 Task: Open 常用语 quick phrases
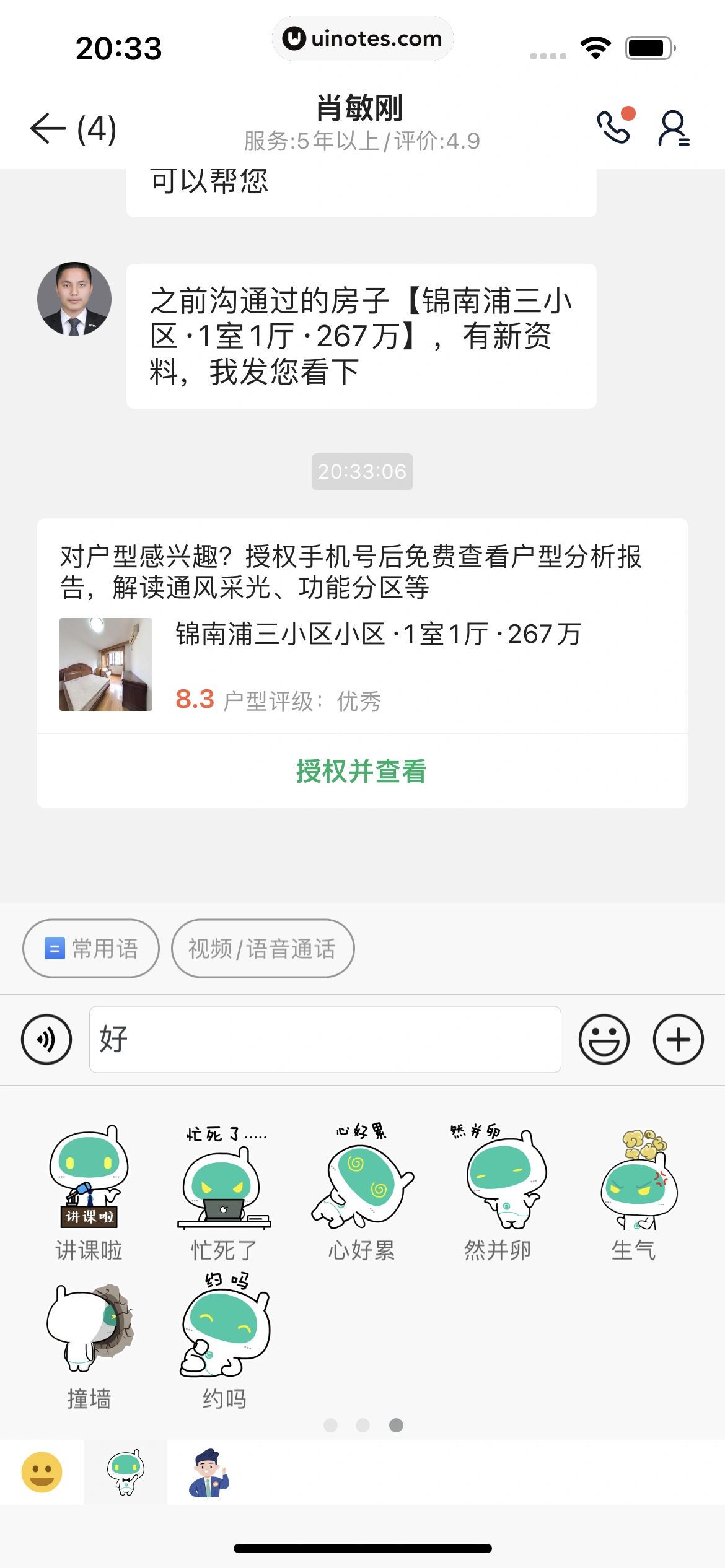[91, 948]
